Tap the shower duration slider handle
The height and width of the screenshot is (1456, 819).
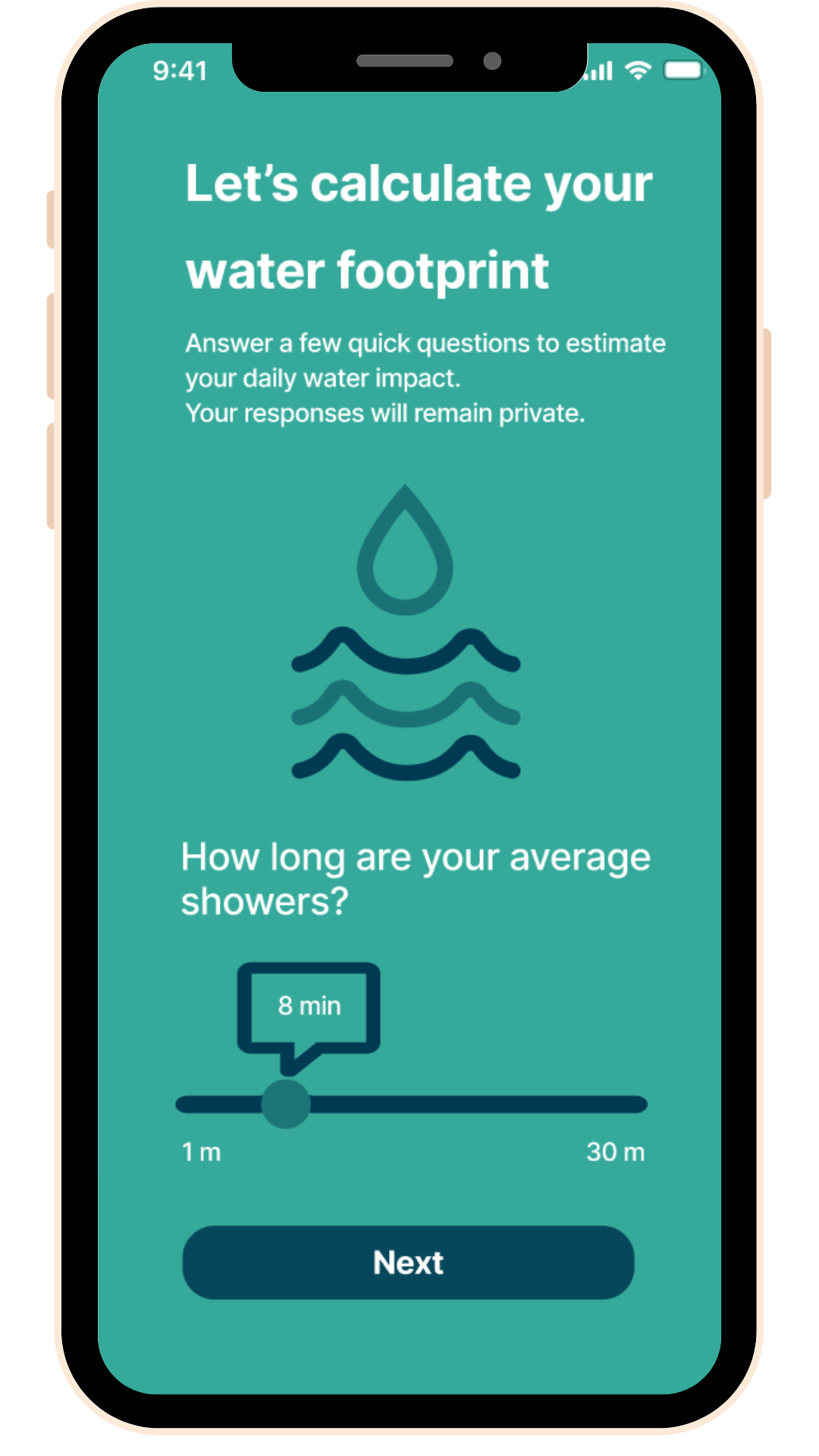pos(286,1104)
